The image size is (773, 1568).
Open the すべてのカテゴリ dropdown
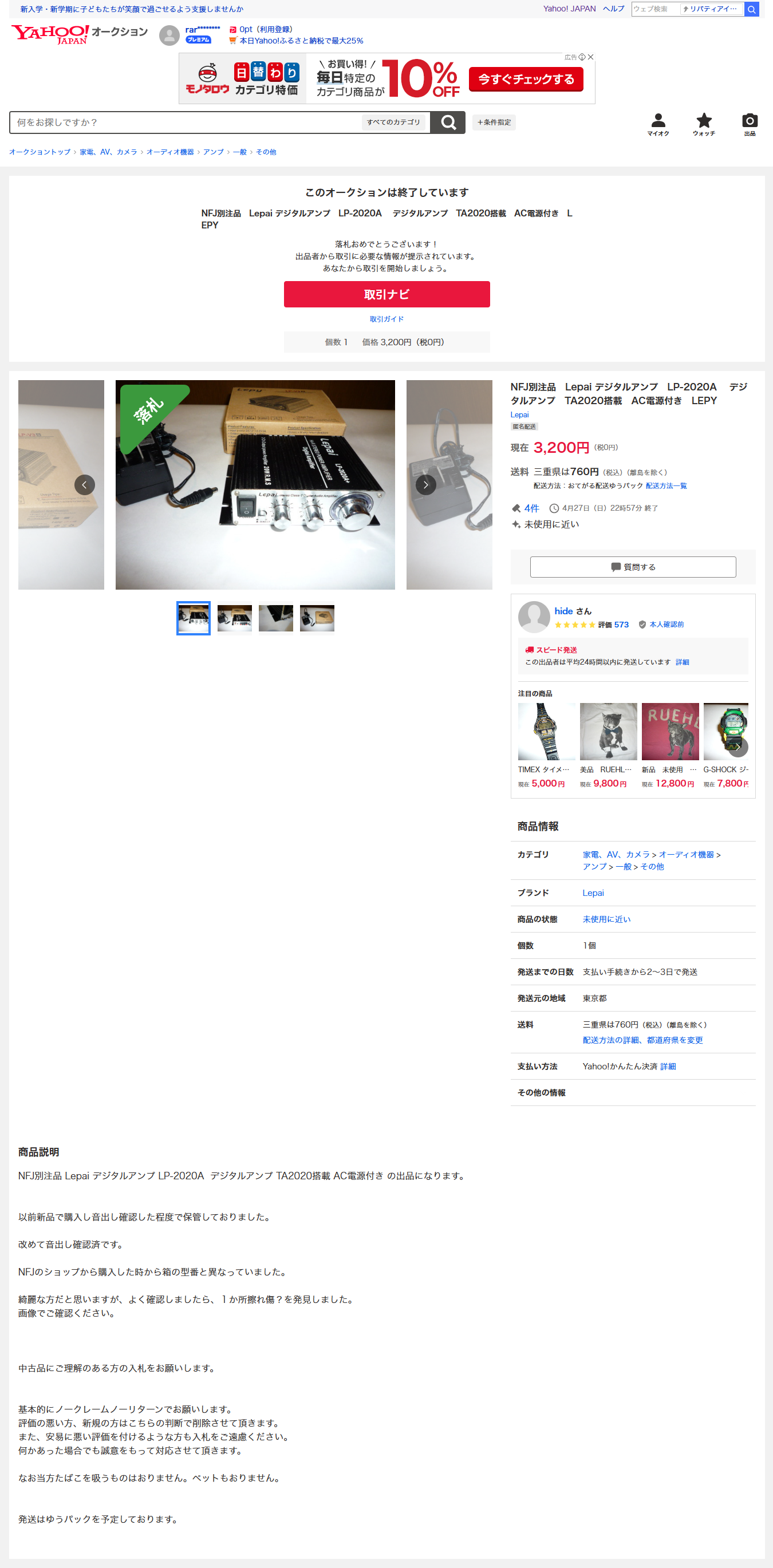tap(393, 123)
